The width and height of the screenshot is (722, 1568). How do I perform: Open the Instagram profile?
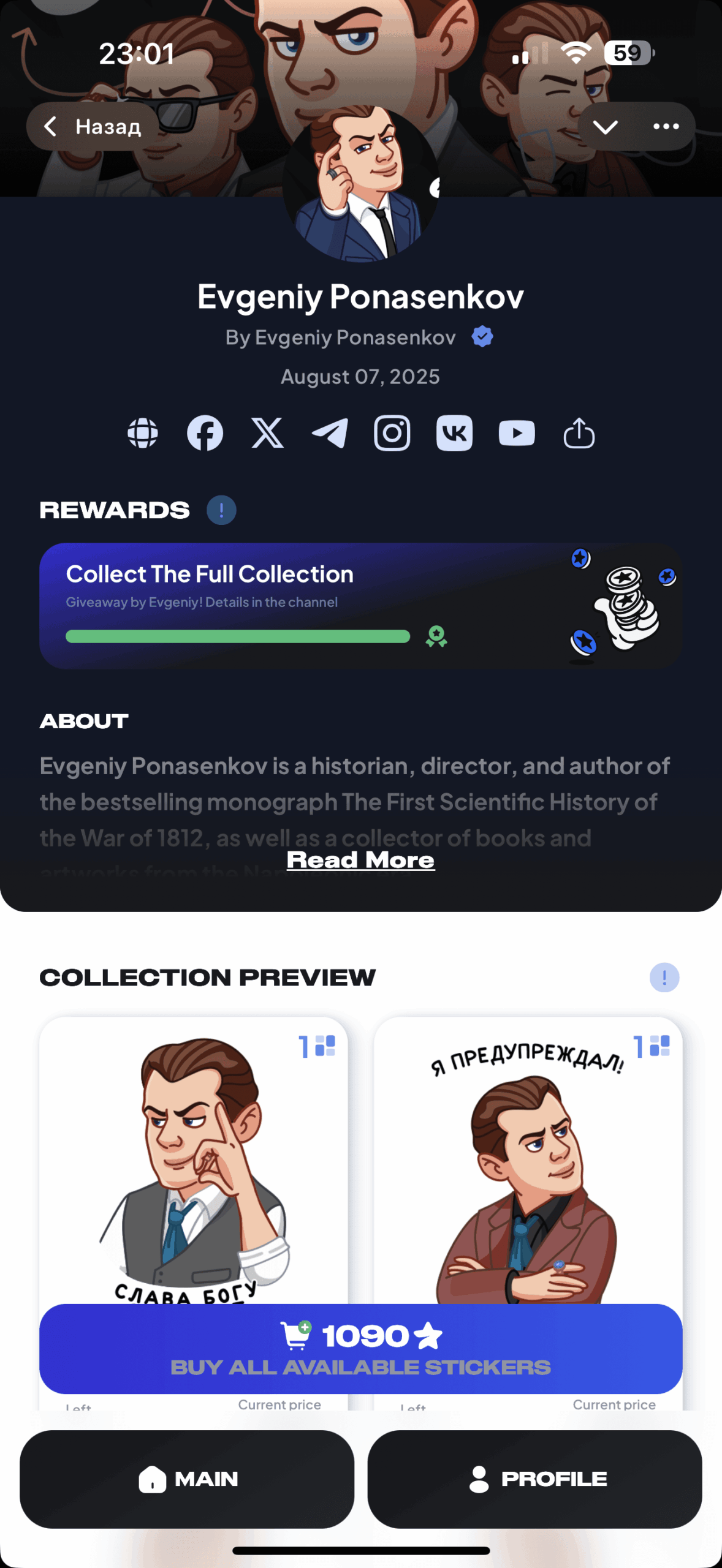(x=392, y=434)
